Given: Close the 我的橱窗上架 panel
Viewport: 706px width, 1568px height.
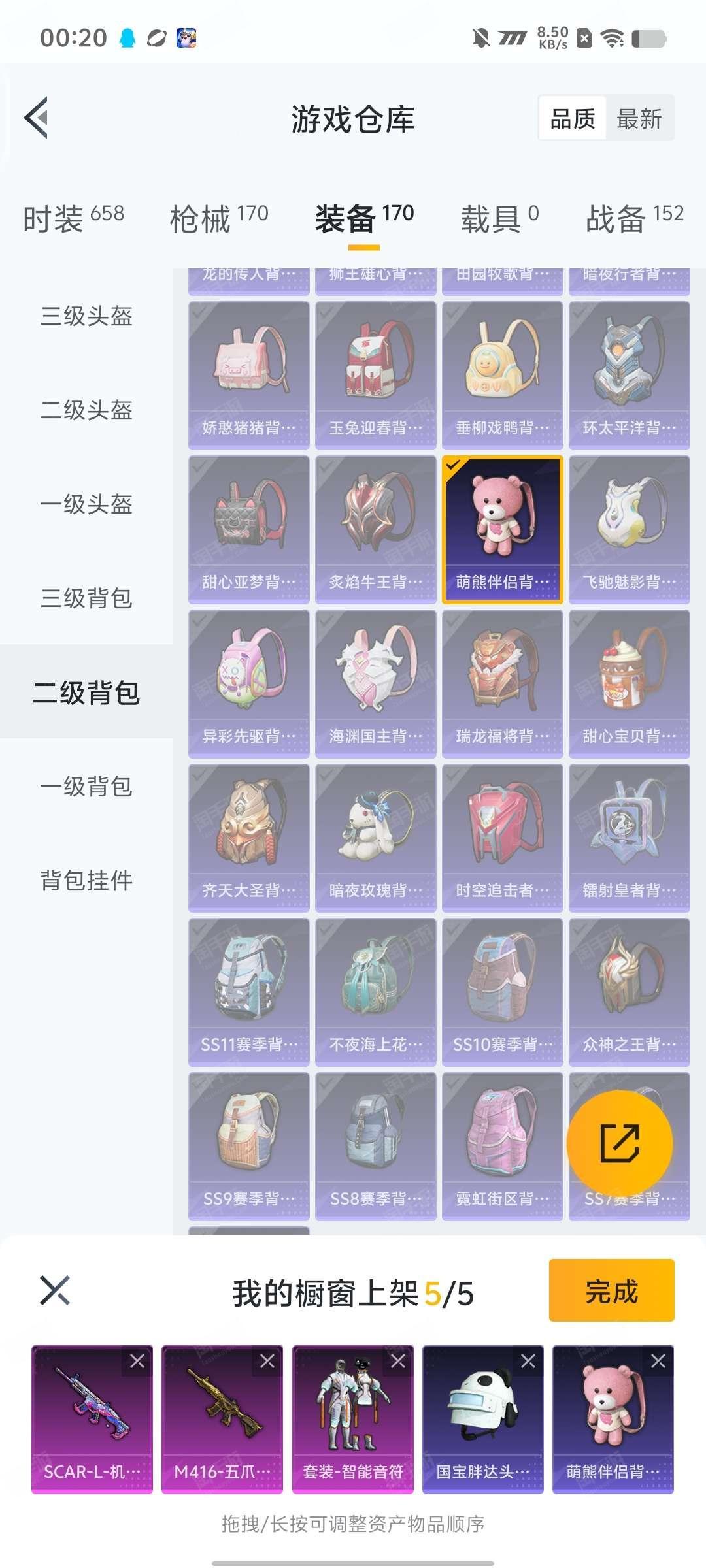Looking at the screenshot, I should (55, 1290).
